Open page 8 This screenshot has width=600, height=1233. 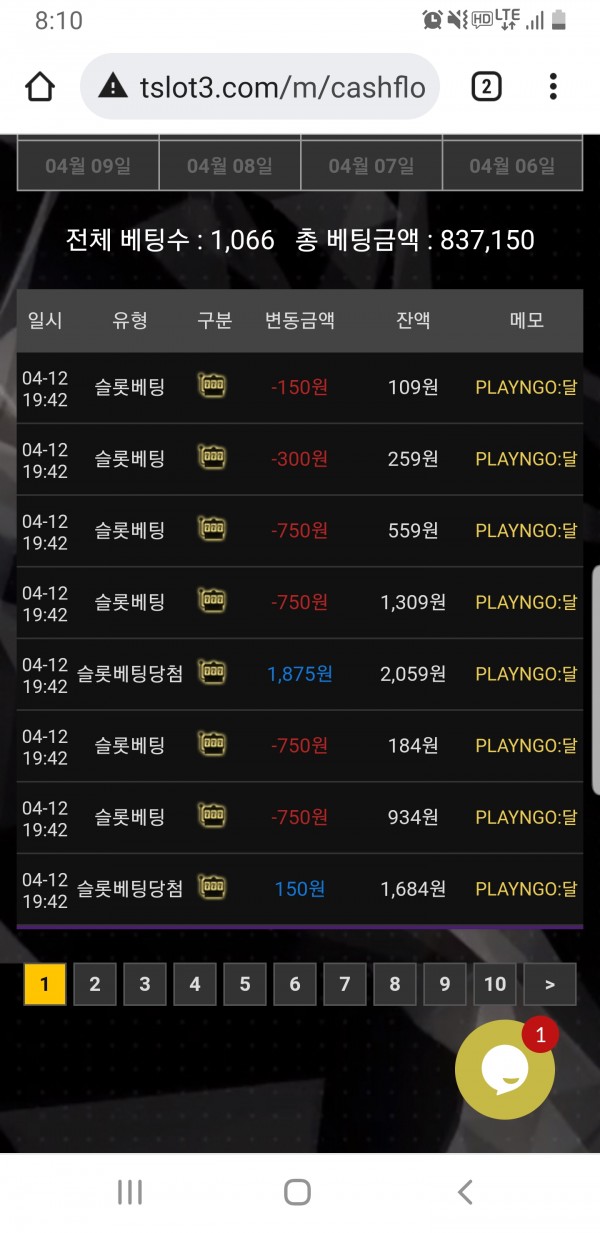click(395, 985)
